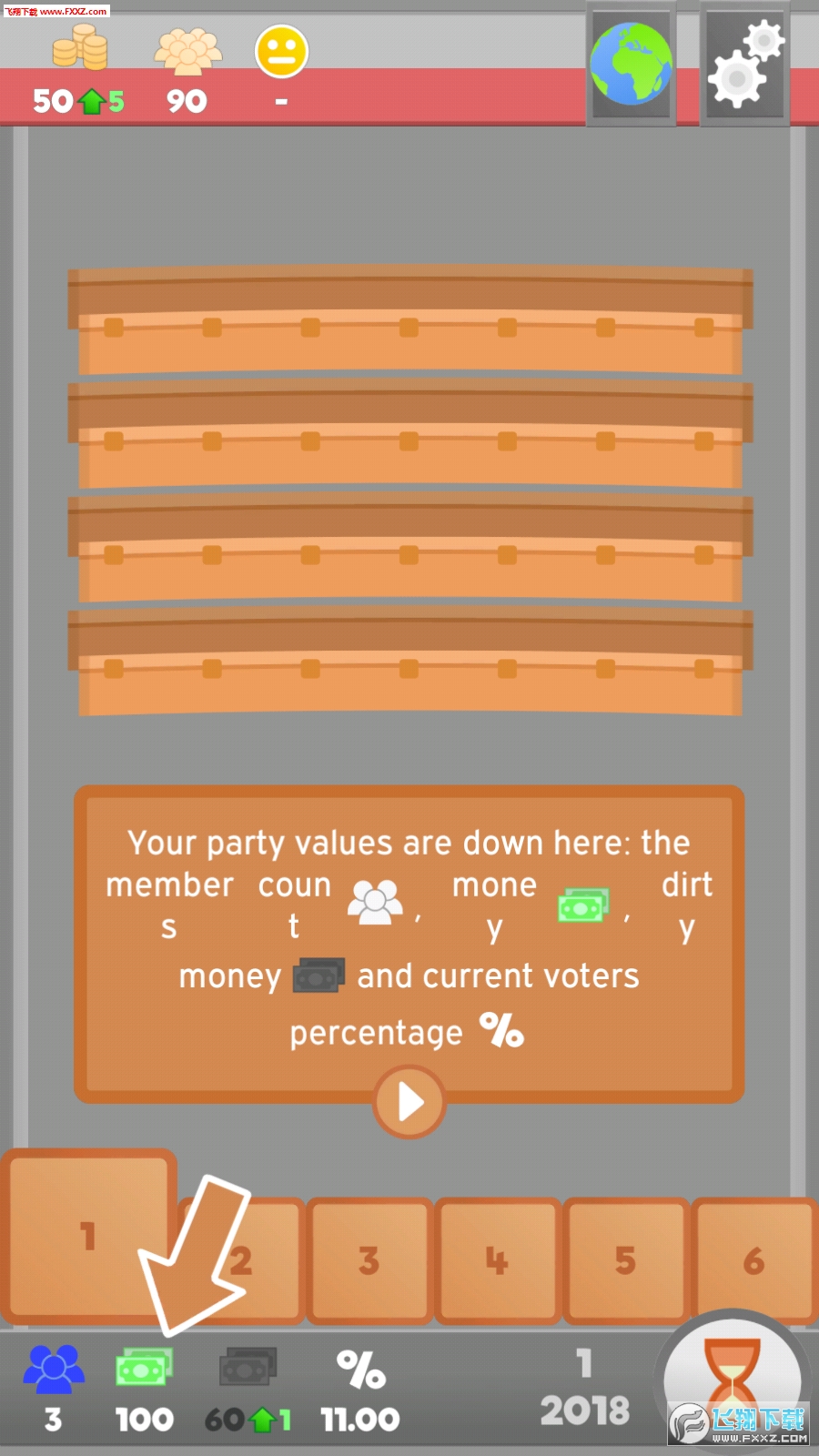This screenshot has width=819, height=1456.
Task: Continue the tutorial with the play button
Action: pyautogui.click(x=409, y=1102)
